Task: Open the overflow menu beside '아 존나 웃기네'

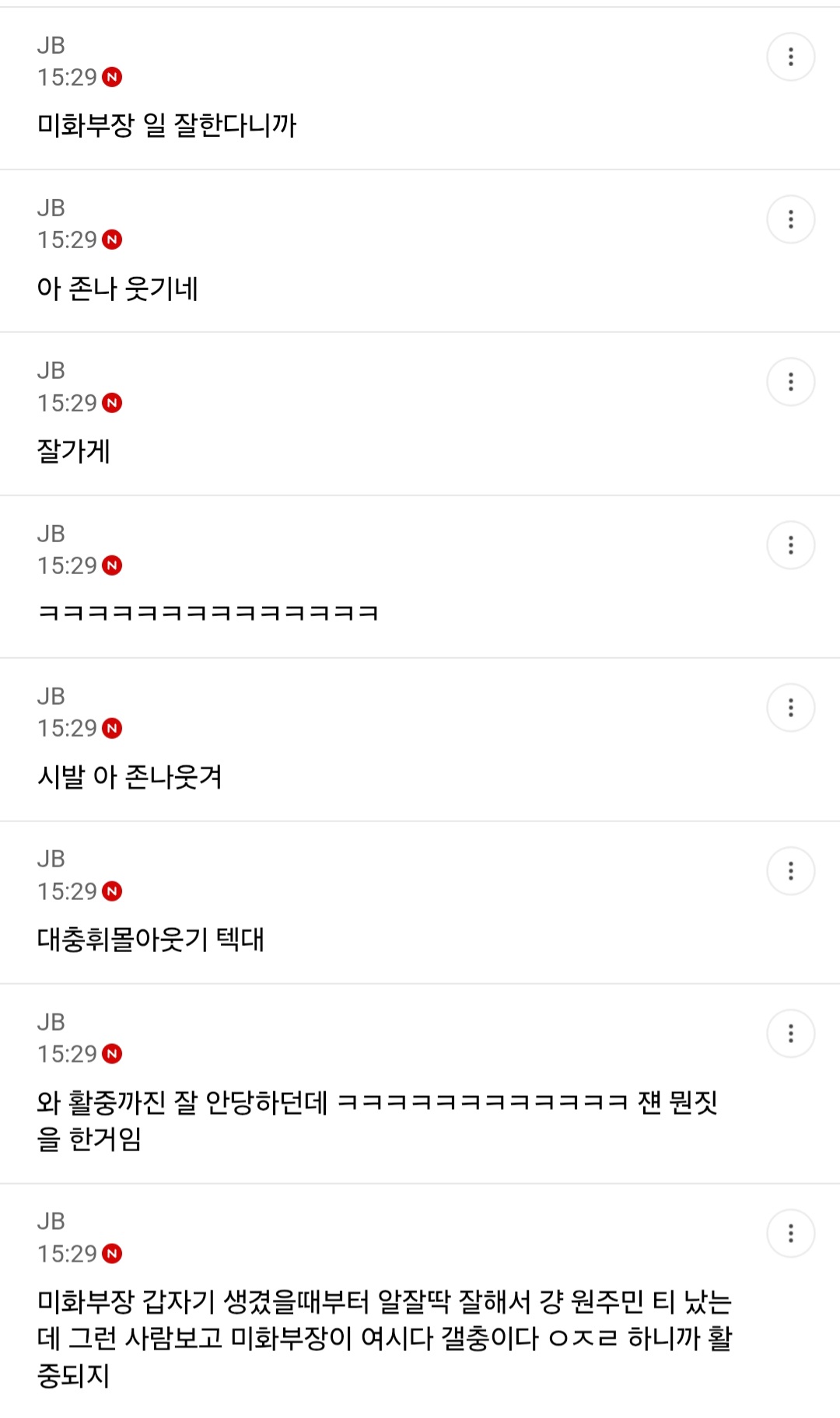Action: coord(792,219)
